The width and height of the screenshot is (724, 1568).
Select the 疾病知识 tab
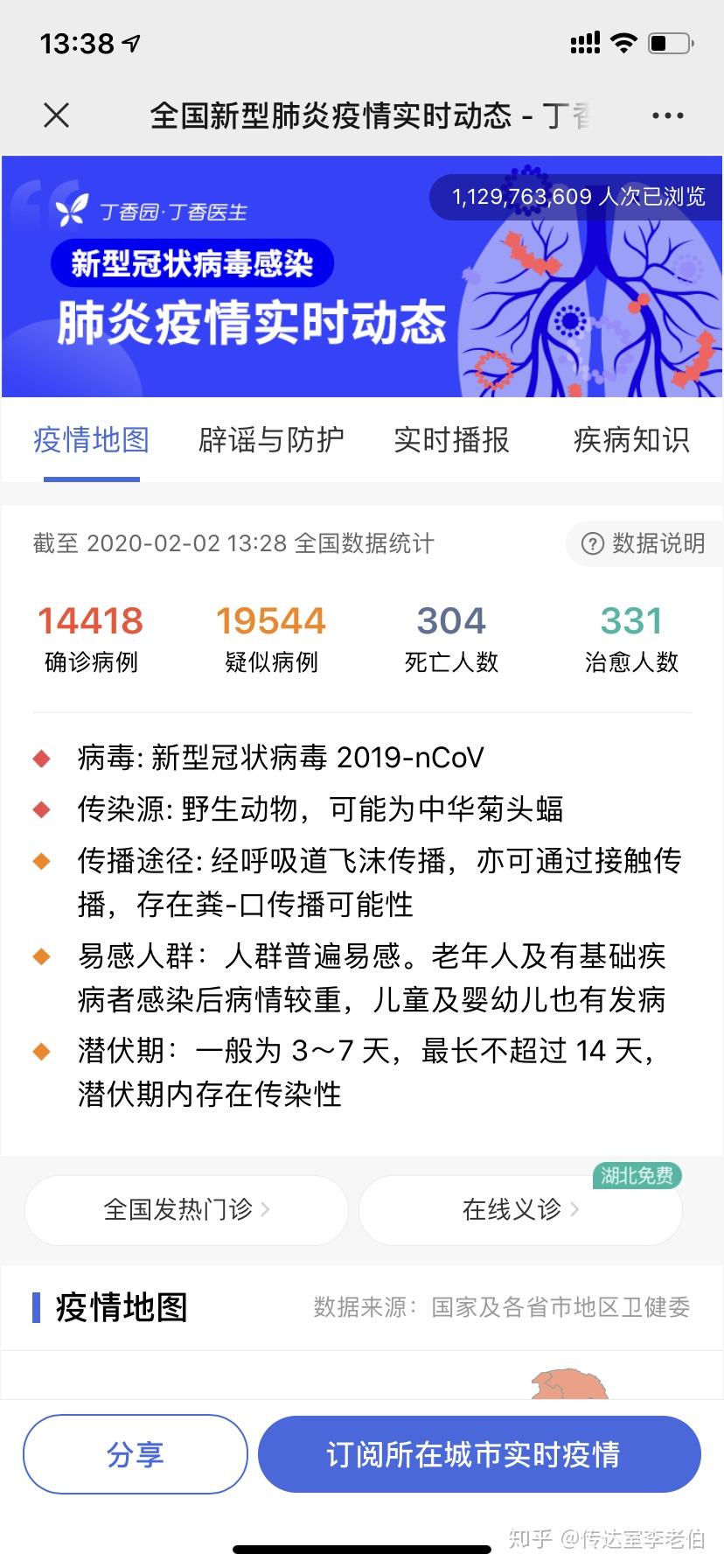[x=631, y=440]
